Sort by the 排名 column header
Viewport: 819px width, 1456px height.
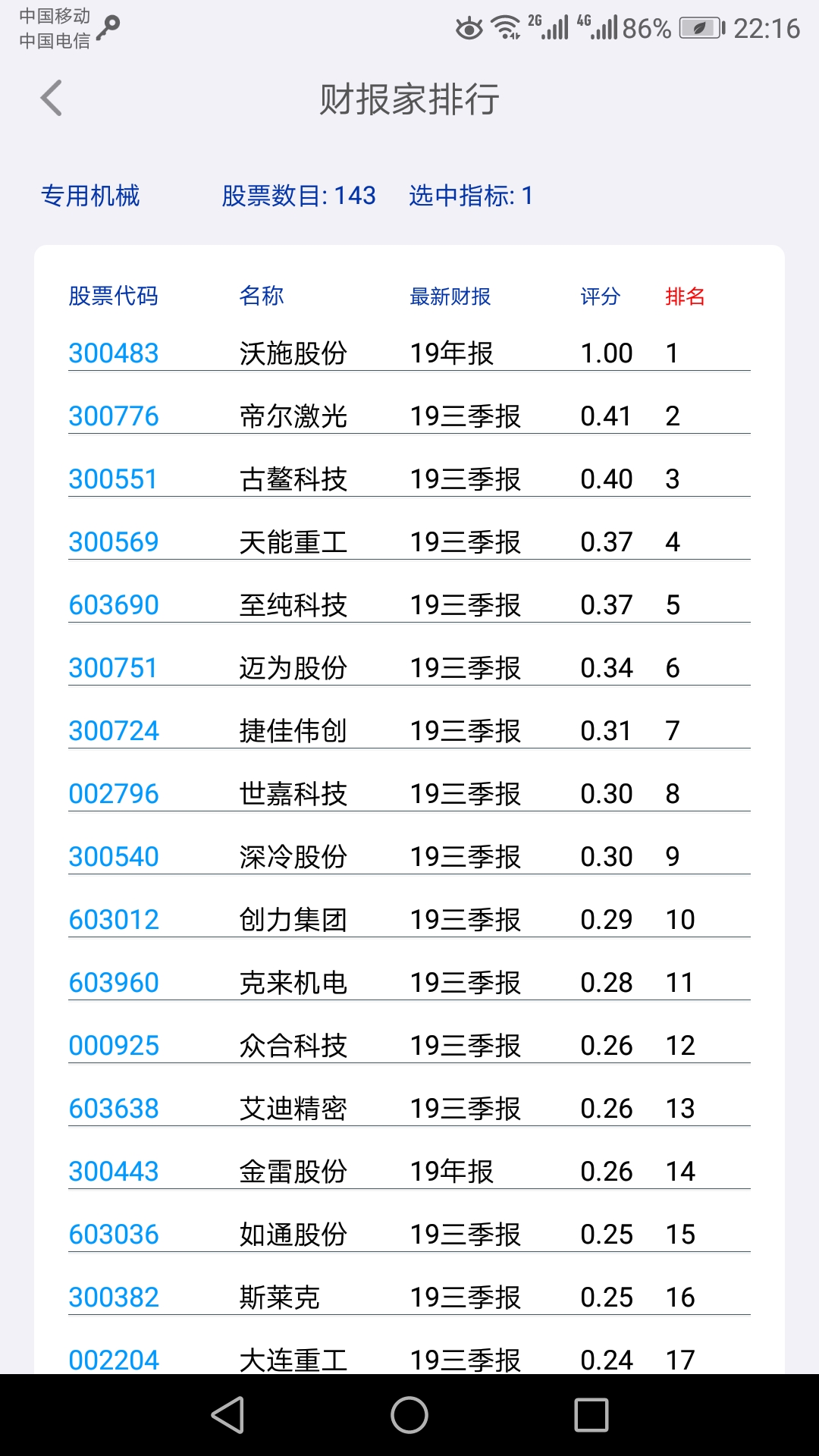[683, 297]
